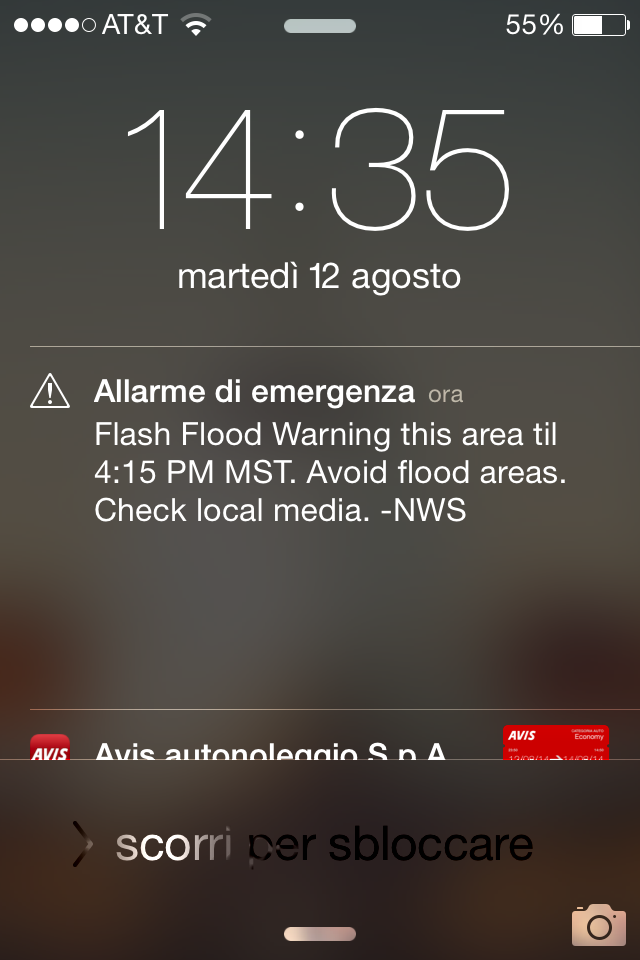The image size is (640, 960).
Task: Tap the Notification Center grabber at top
Action: (x=320, y=26)
